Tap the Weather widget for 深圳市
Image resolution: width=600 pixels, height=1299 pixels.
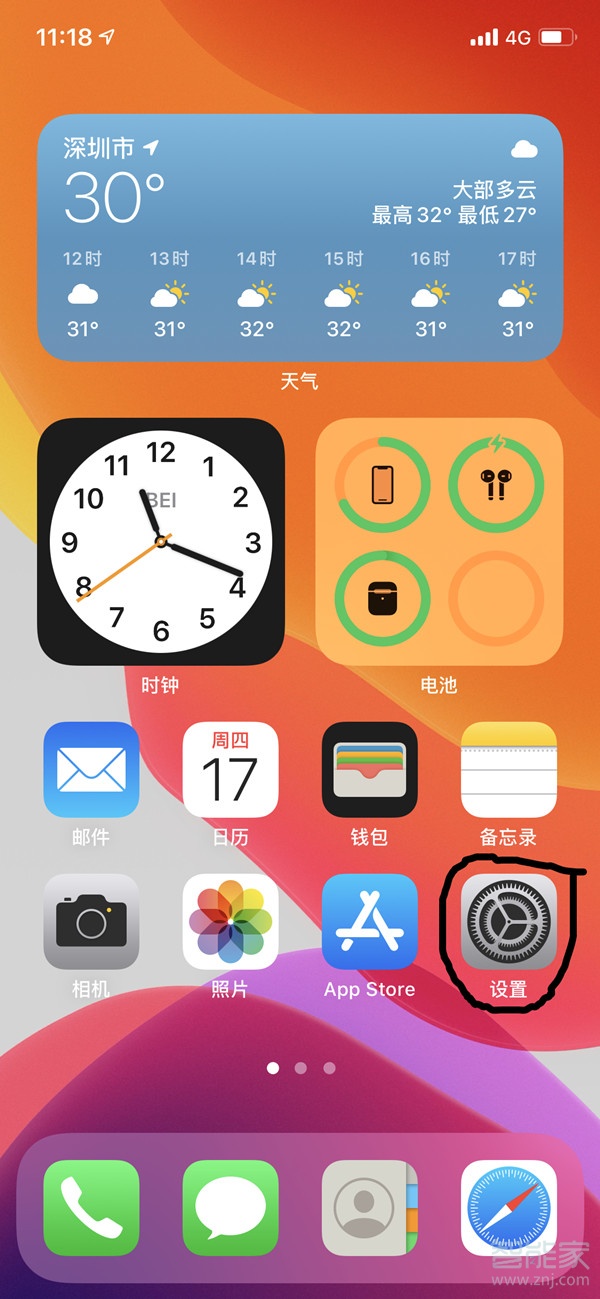click(x=300, y=236)
